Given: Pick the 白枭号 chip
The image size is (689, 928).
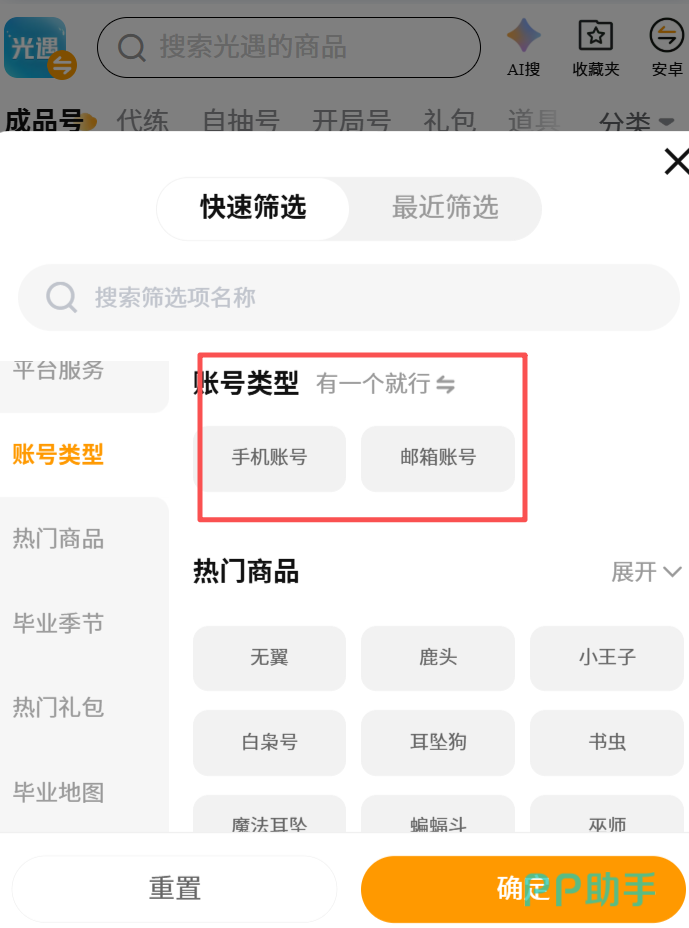Looking at the screenshot, I should [x=269, y=742].
